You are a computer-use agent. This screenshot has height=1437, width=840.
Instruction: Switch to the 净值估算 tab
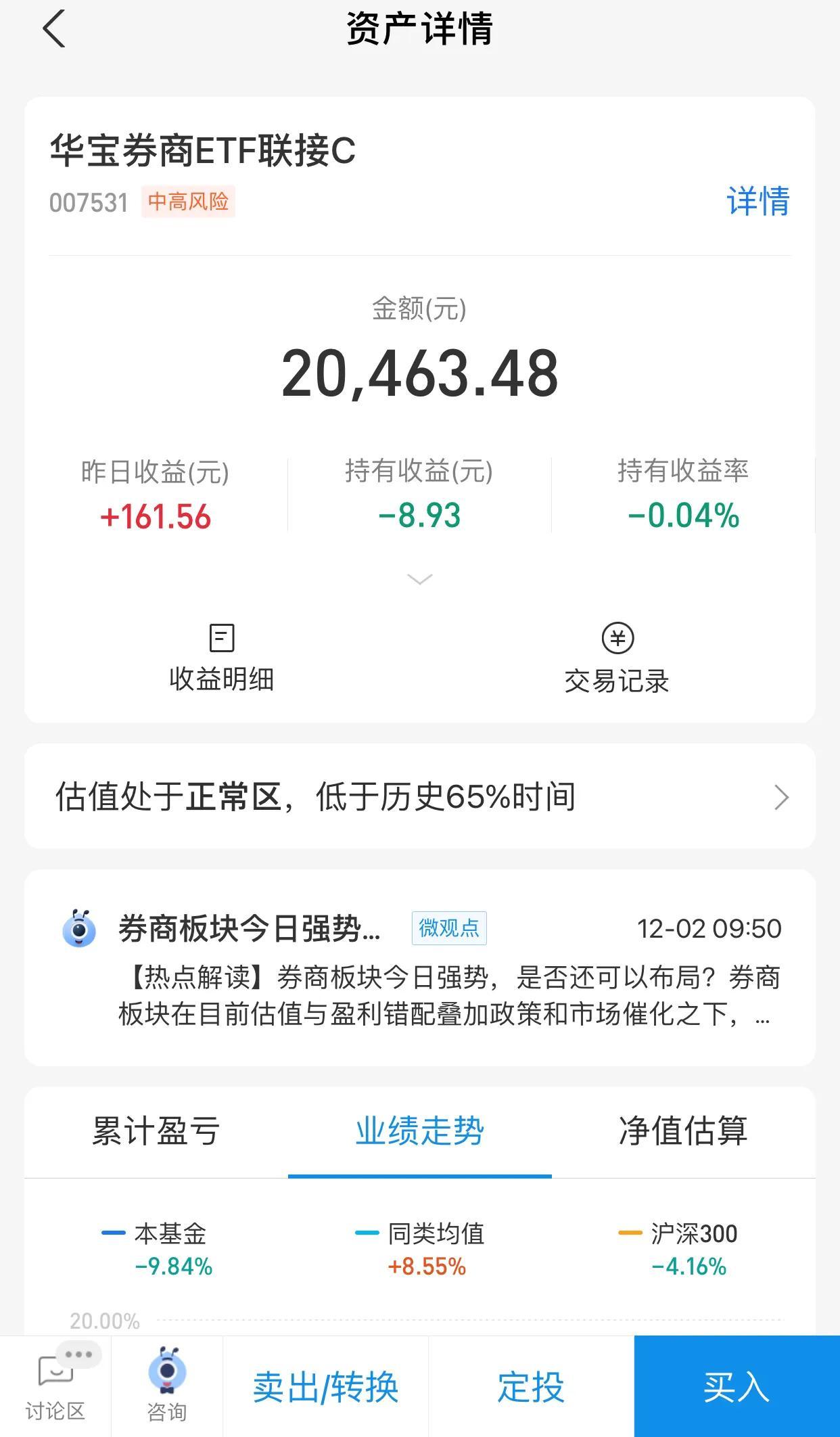click(x=683, y=1131)
